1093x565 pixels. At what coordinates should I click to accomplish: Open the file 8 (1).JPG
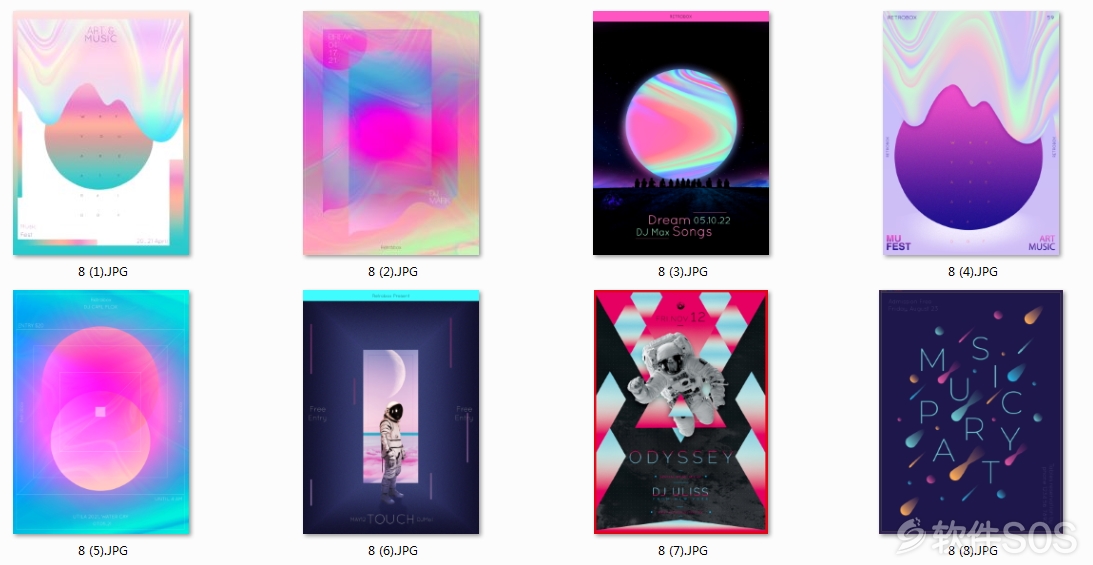click(x=102, y=133)
